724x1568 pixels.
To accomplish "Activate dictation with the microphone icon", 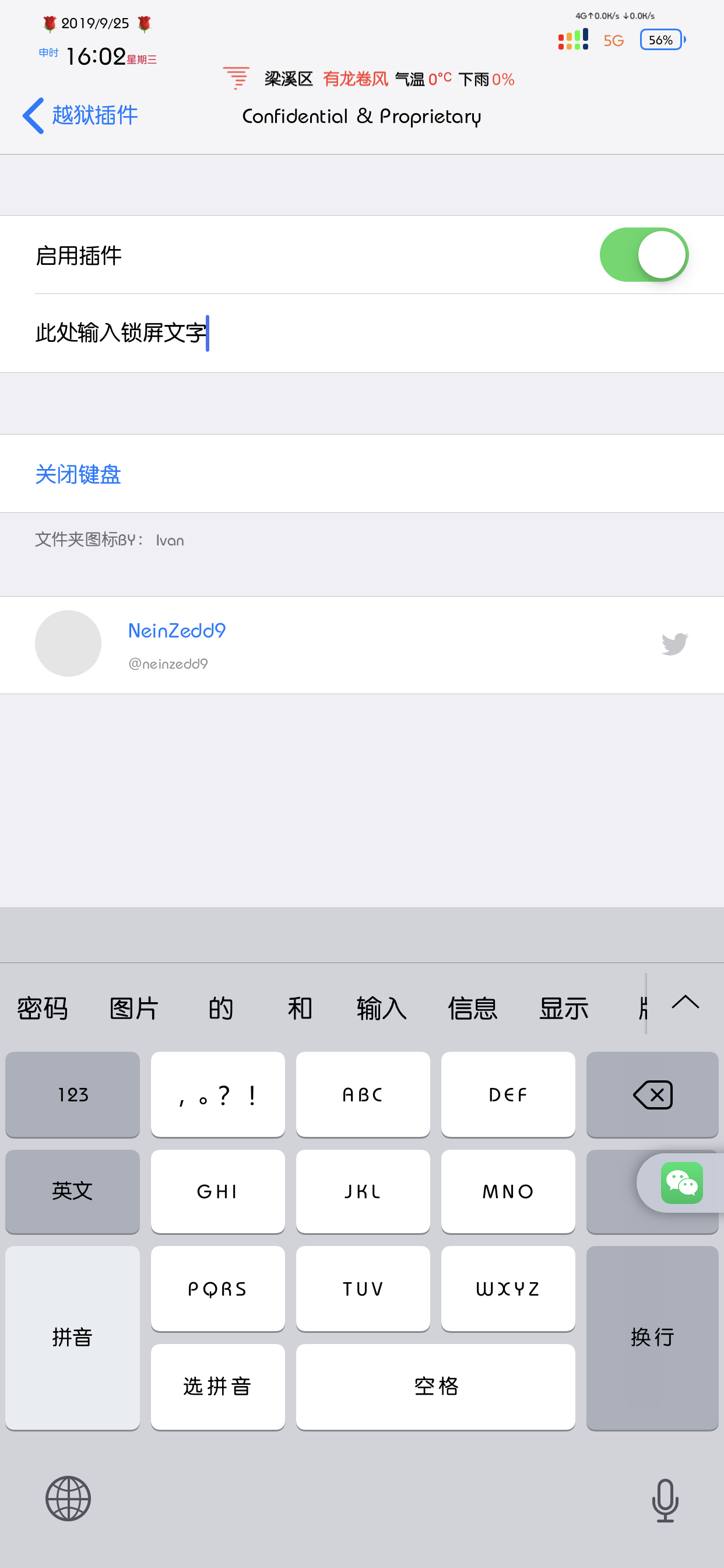I will click(665, 1499).
